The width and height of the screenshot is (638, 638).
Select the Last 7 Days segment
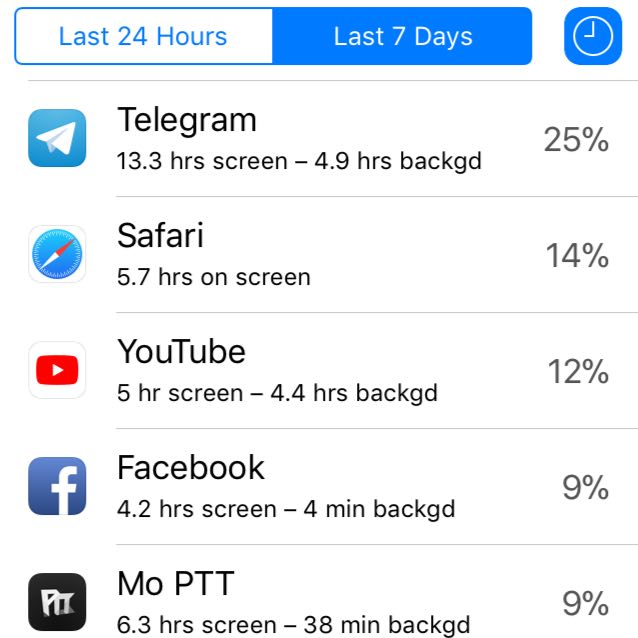point(403,37)
